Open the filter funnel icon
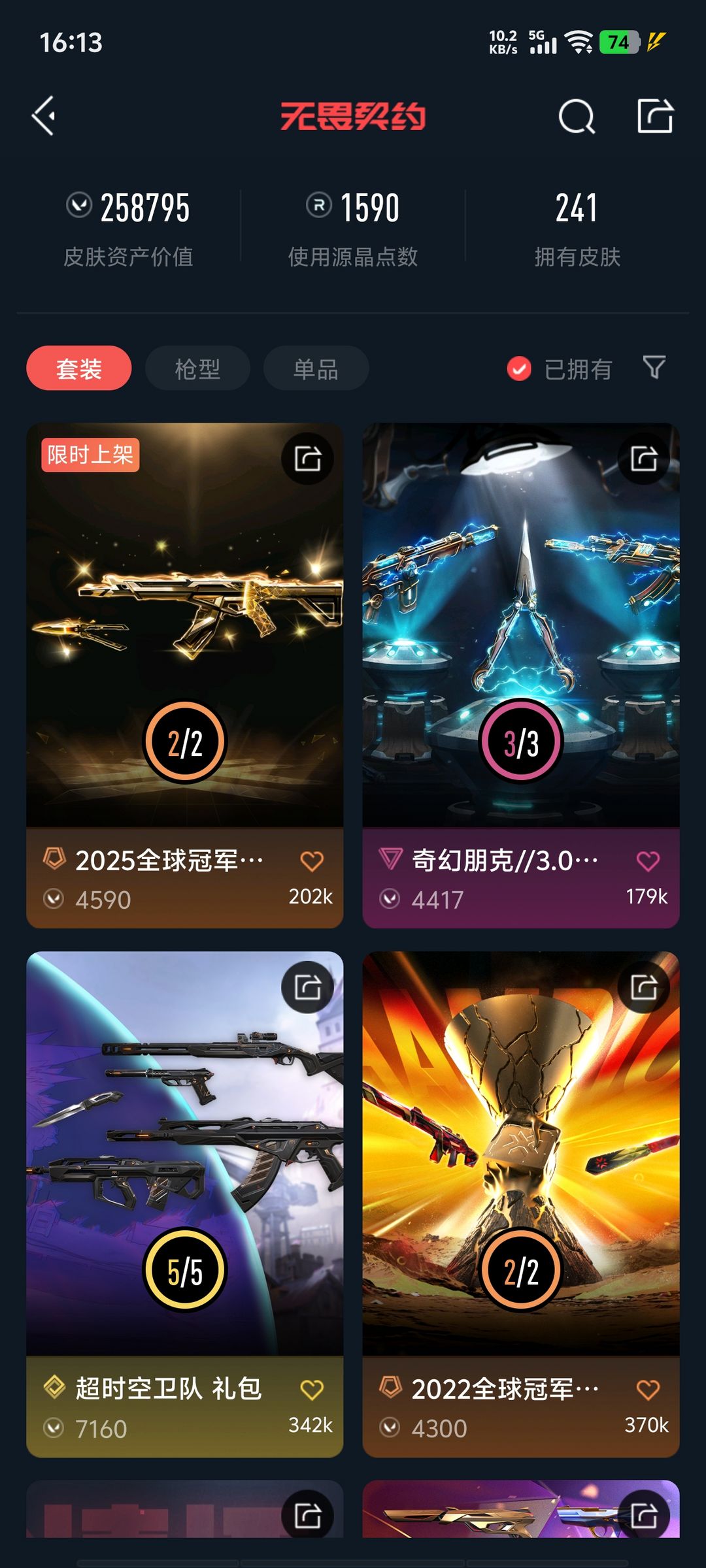 click(x=654, y=368)
